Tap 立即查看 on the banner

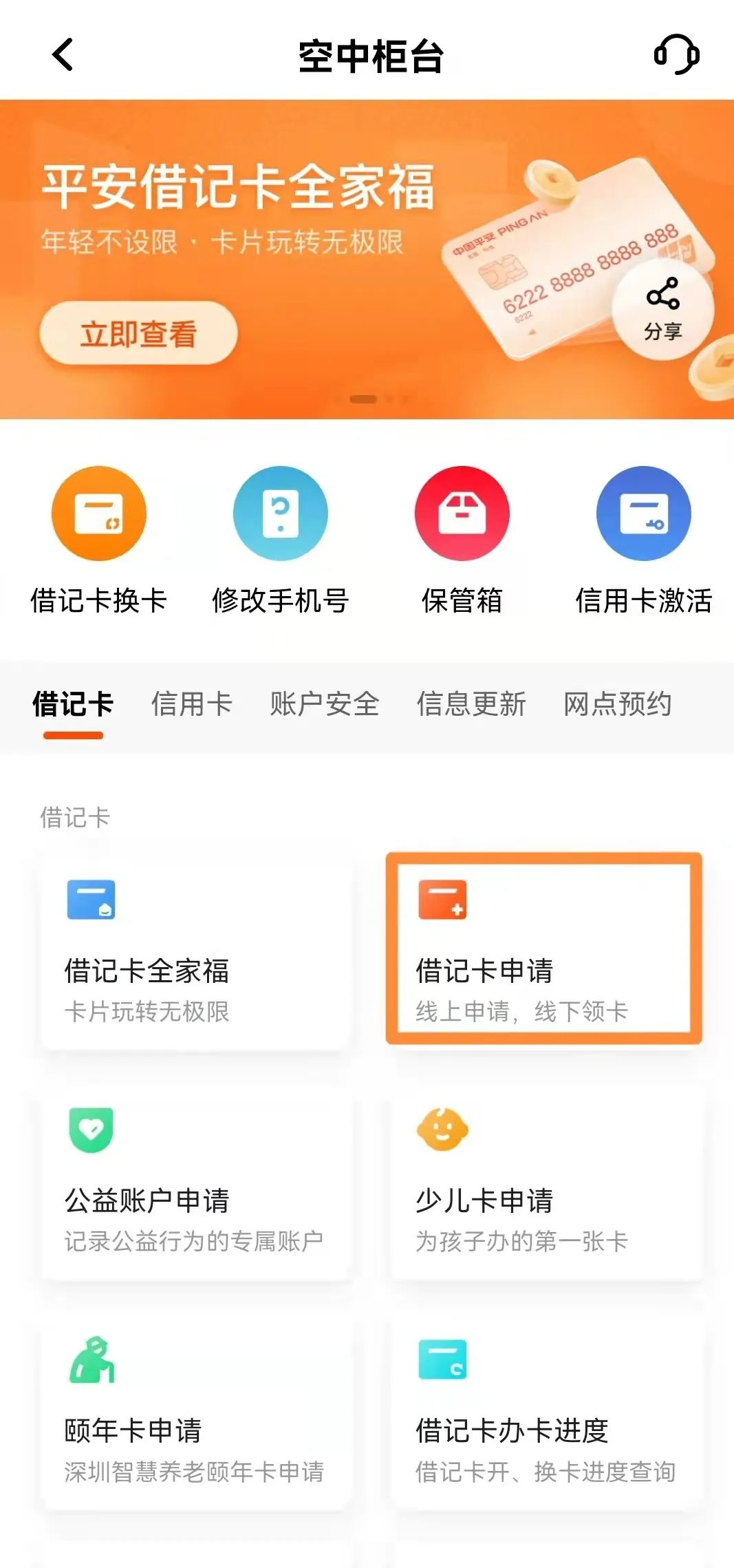138,334
